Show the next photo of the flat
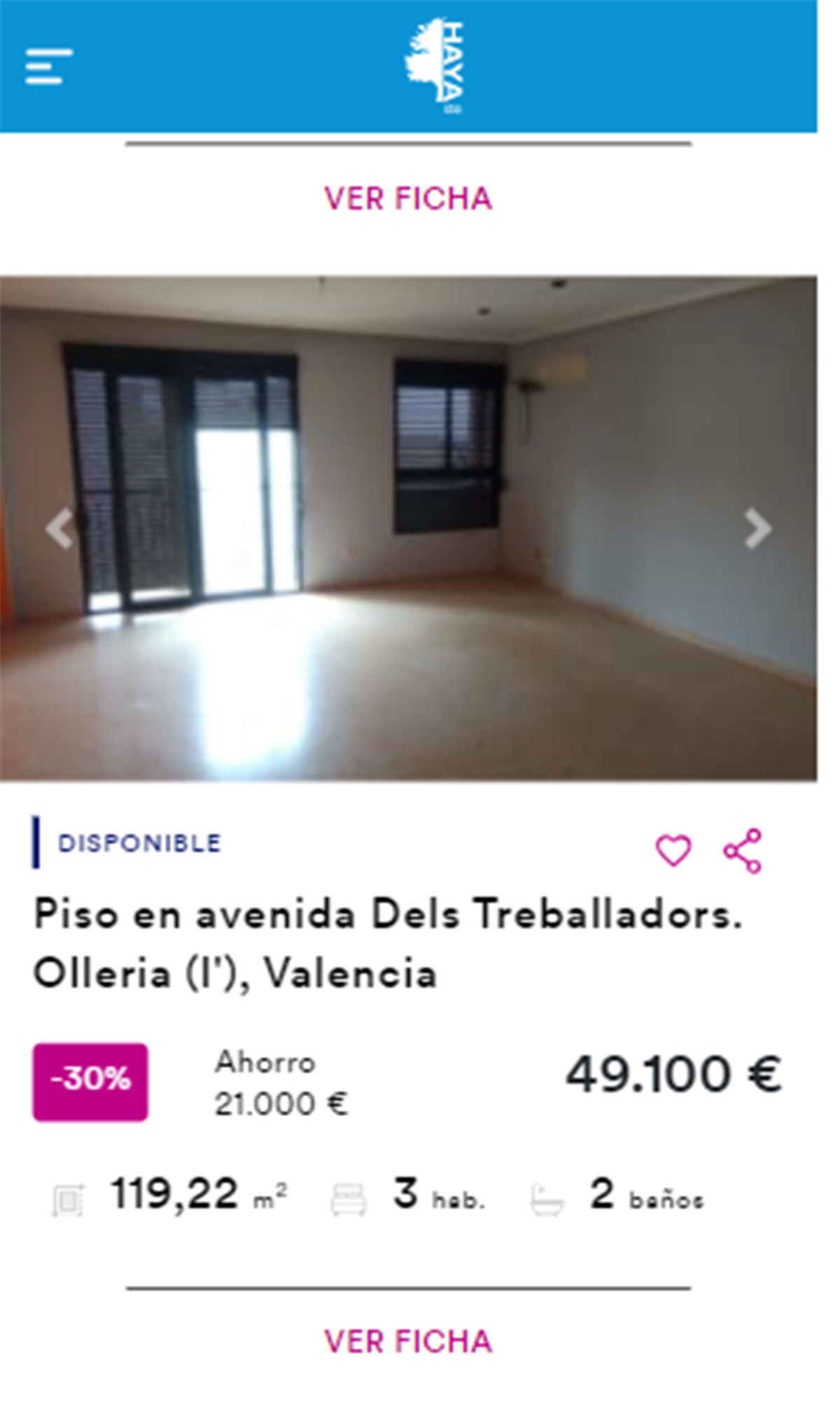 757,529
